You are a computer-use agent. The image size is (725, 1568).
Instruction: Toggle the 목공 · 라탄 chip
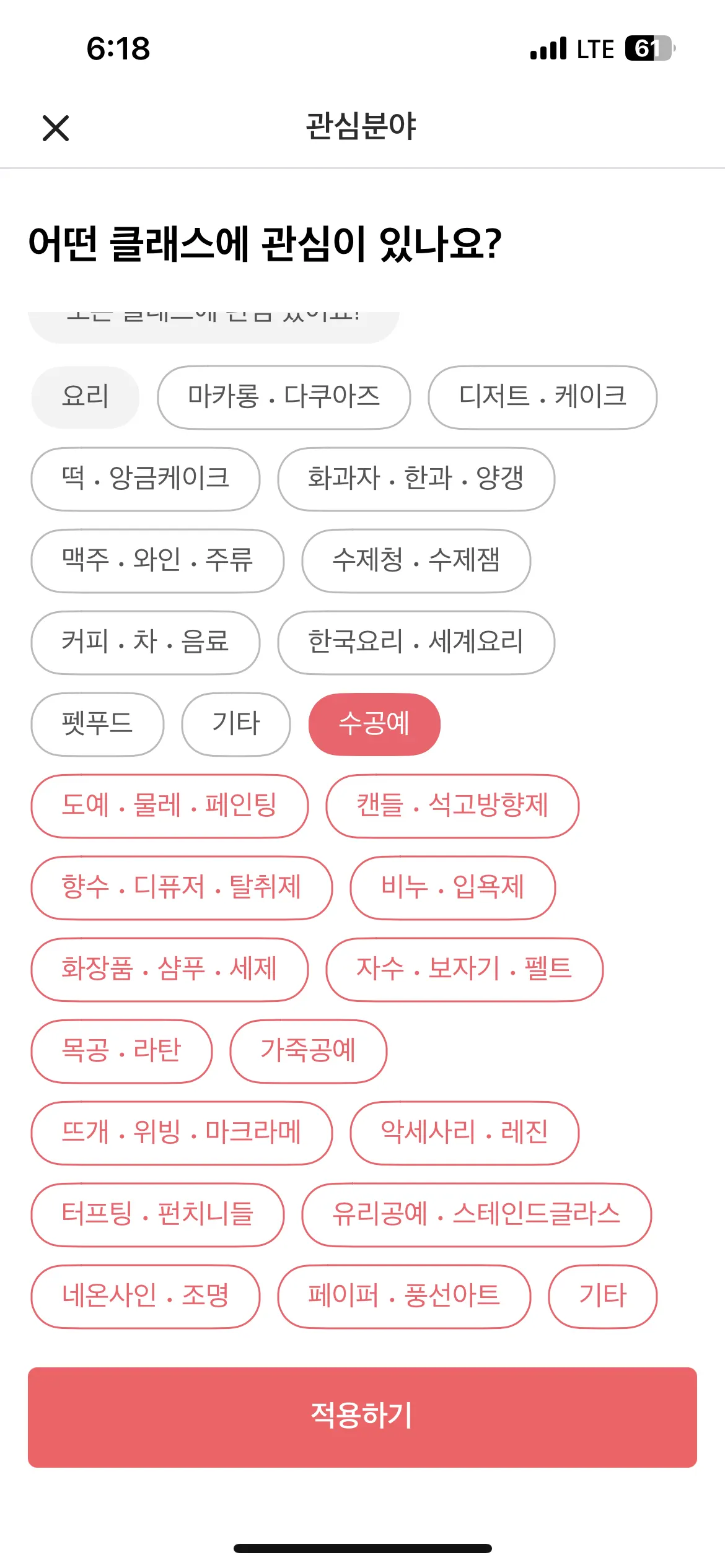tap(121, 1051)
